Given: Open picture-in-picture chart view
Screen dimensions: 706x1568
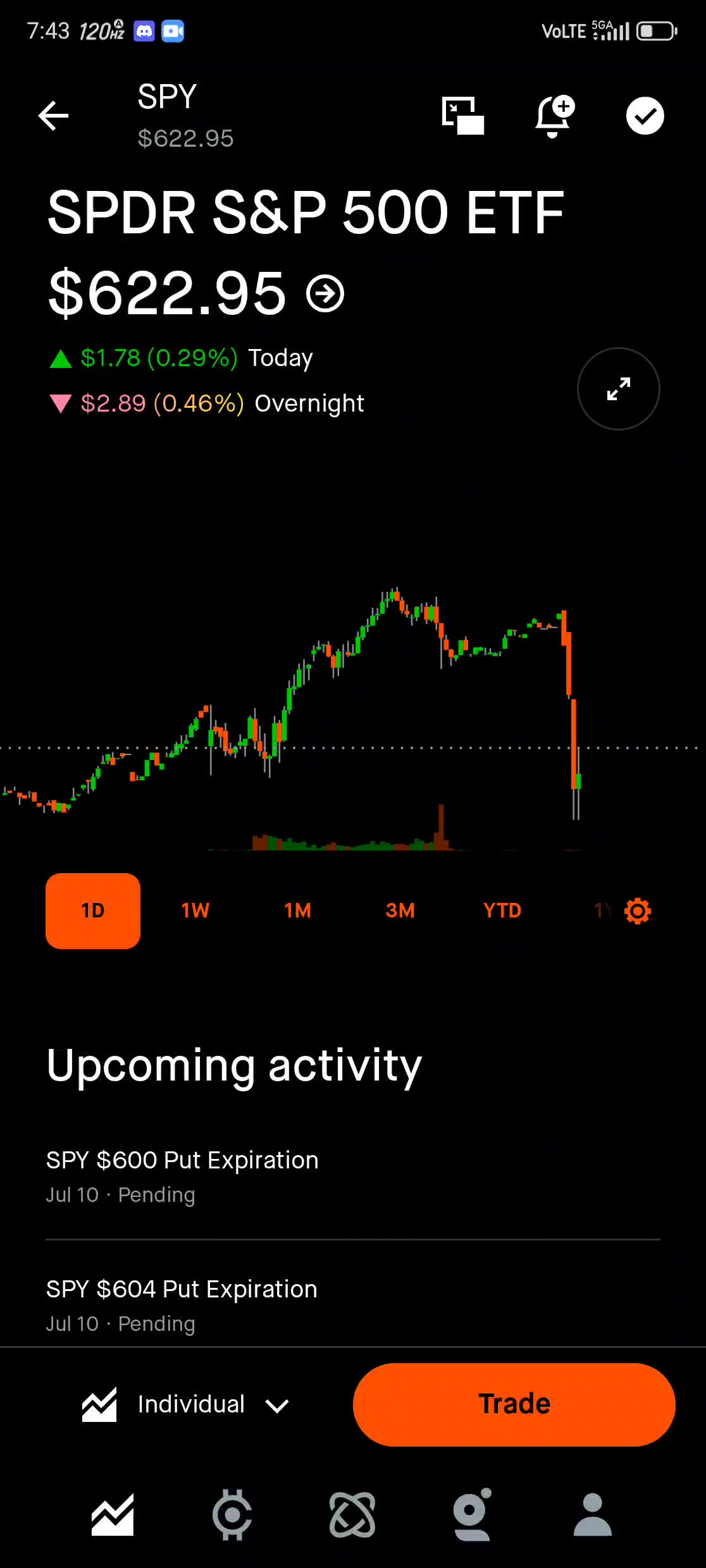Looking at the screenshot, I should click(462, 116).
